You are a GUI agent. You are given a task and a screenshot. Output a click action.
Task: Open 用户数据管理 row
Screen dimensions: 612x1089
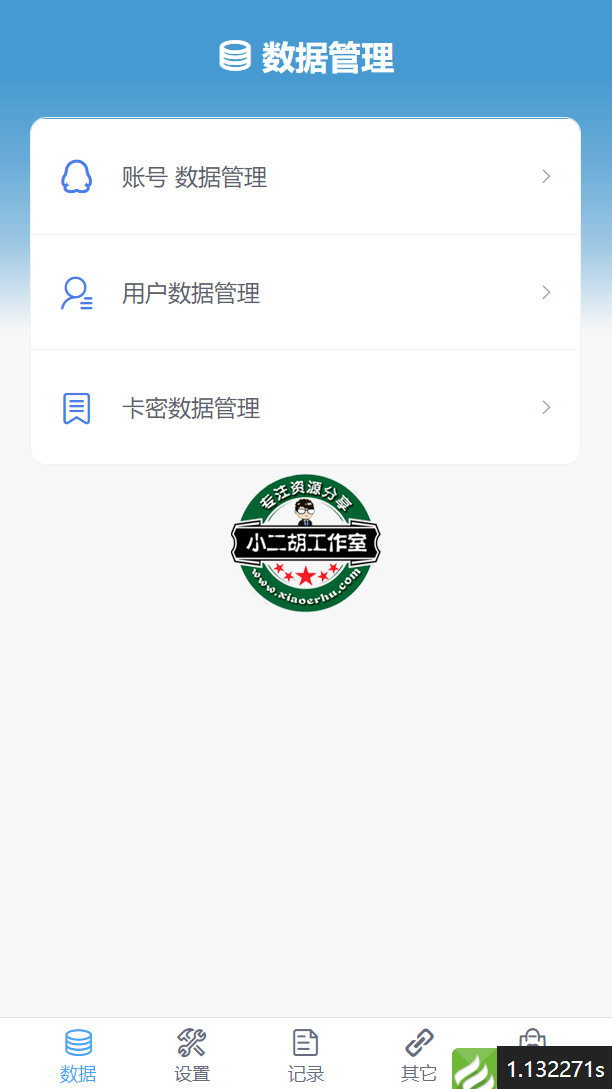point(305,293)
